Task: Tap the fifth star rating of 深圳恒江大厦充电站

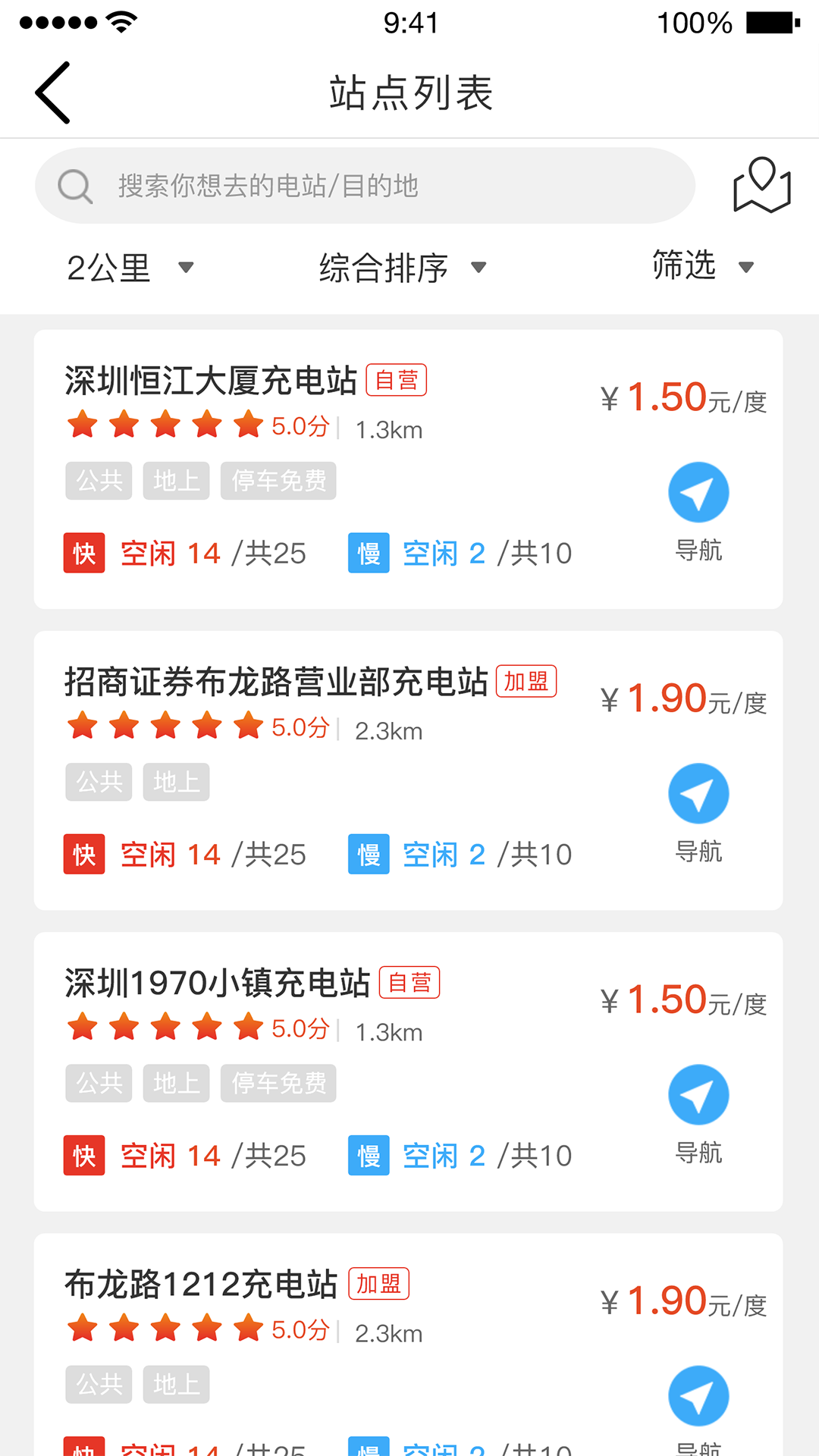Action: [x=246, y=424]
